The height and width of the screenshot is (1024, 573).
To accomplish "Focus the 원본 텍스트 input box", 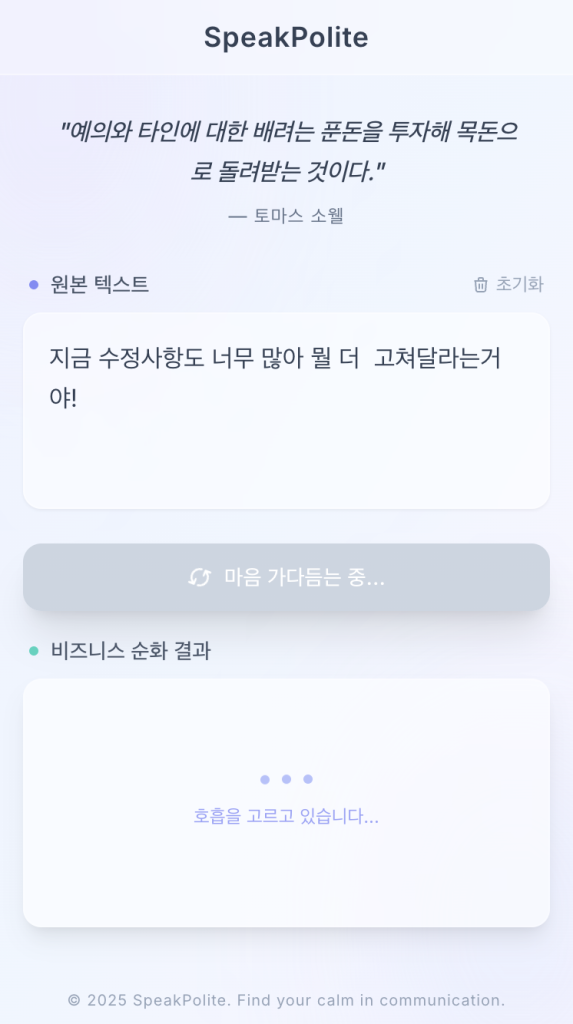I will pos(286,410).
